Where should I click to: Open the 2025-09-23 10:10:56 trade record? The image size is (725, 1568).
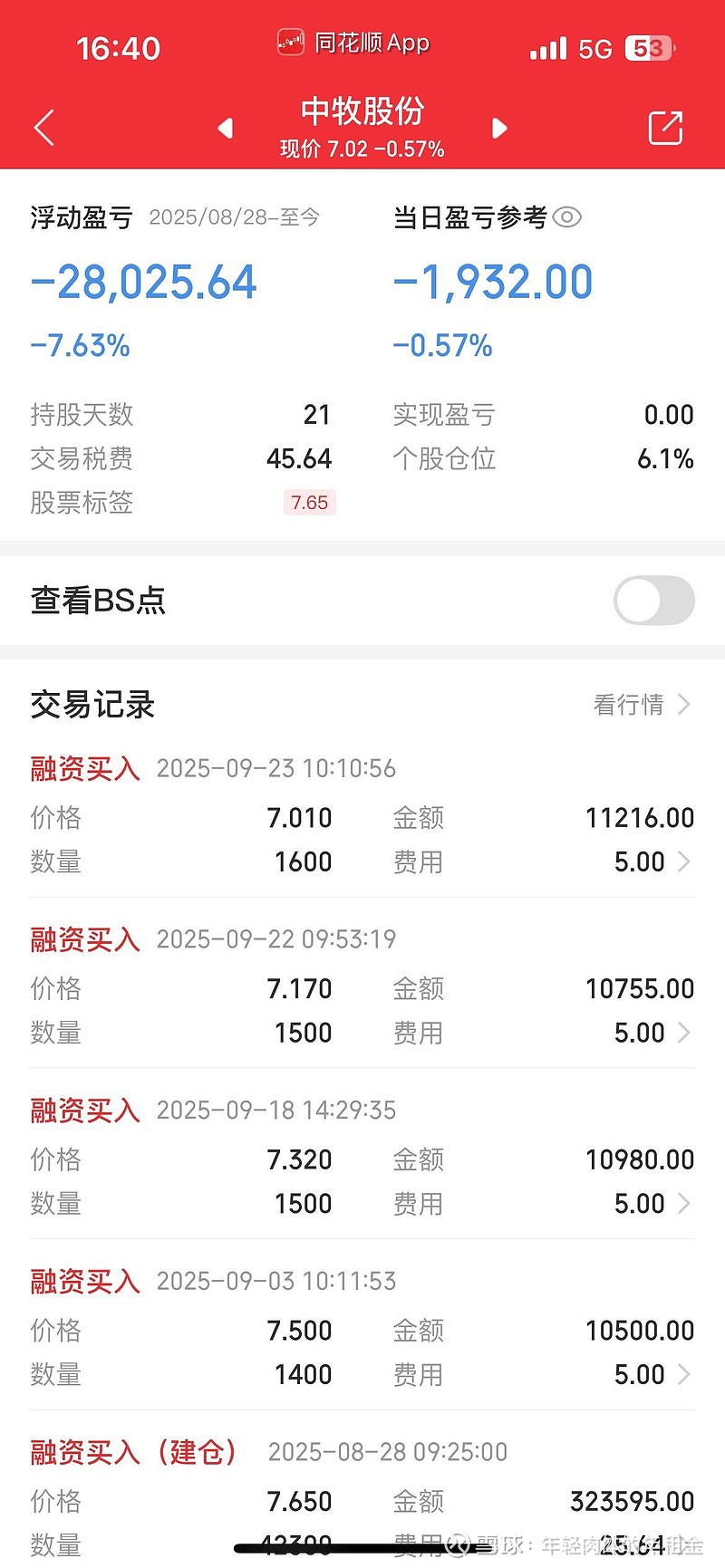coord(683,861)
